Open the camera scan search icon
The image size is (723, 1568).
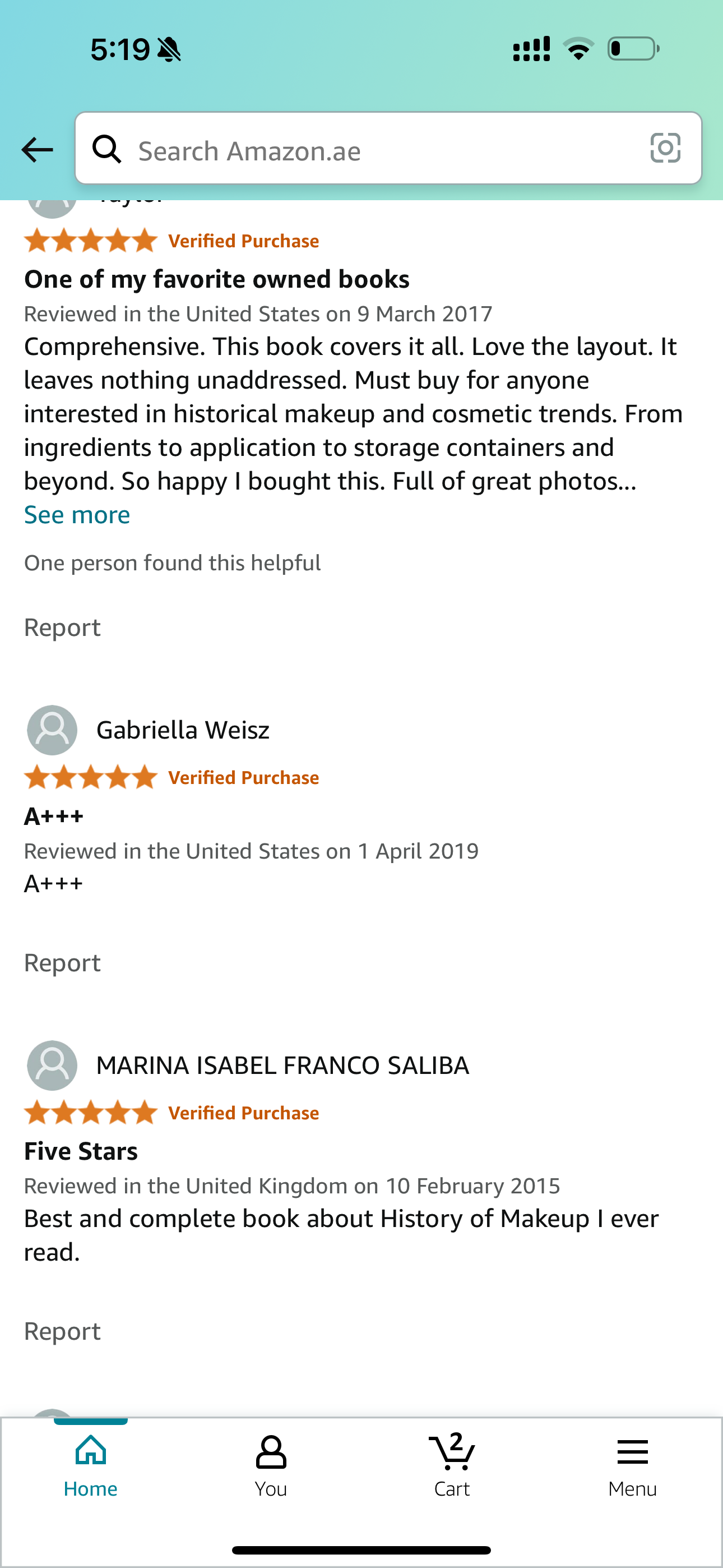click(665, 149)
